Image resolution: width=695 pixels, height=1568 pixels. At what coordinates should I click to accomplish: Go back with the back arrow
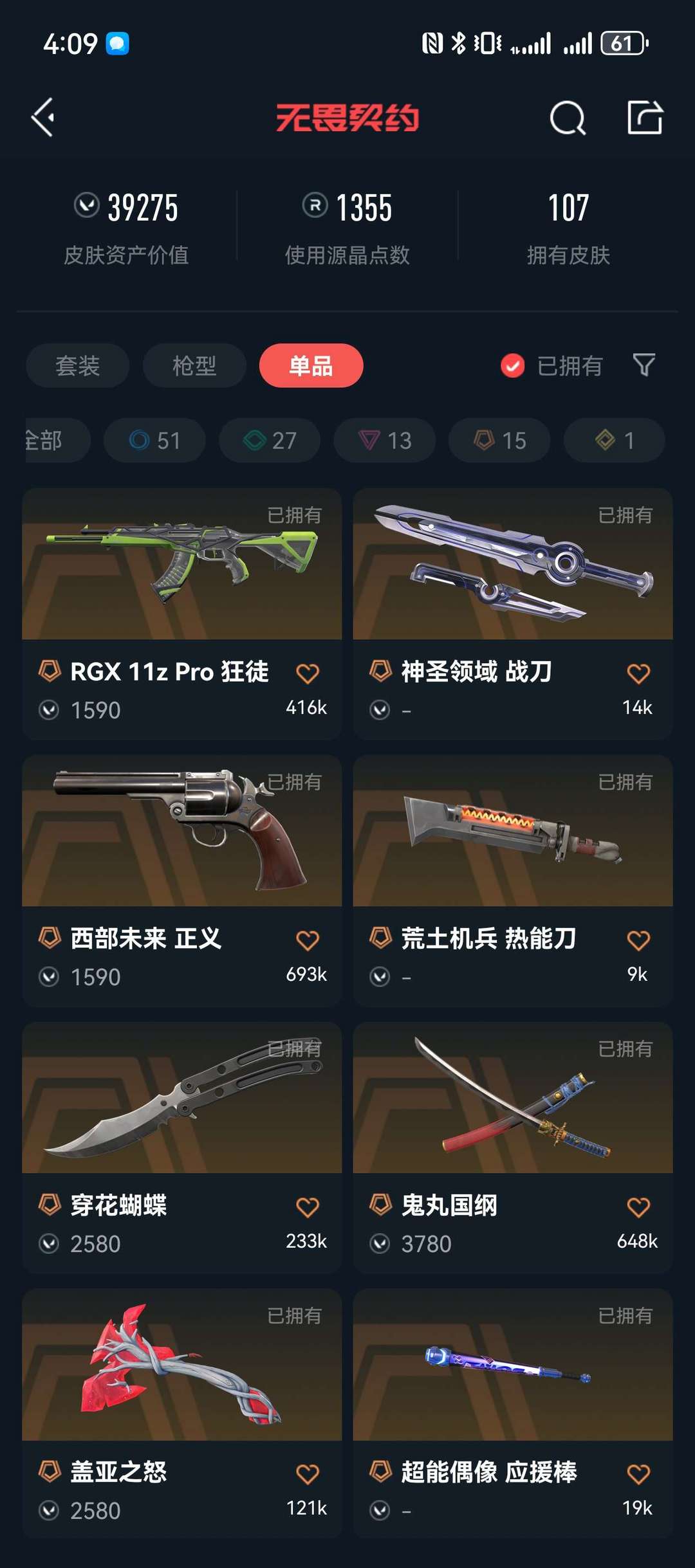(x=42, y=118)
